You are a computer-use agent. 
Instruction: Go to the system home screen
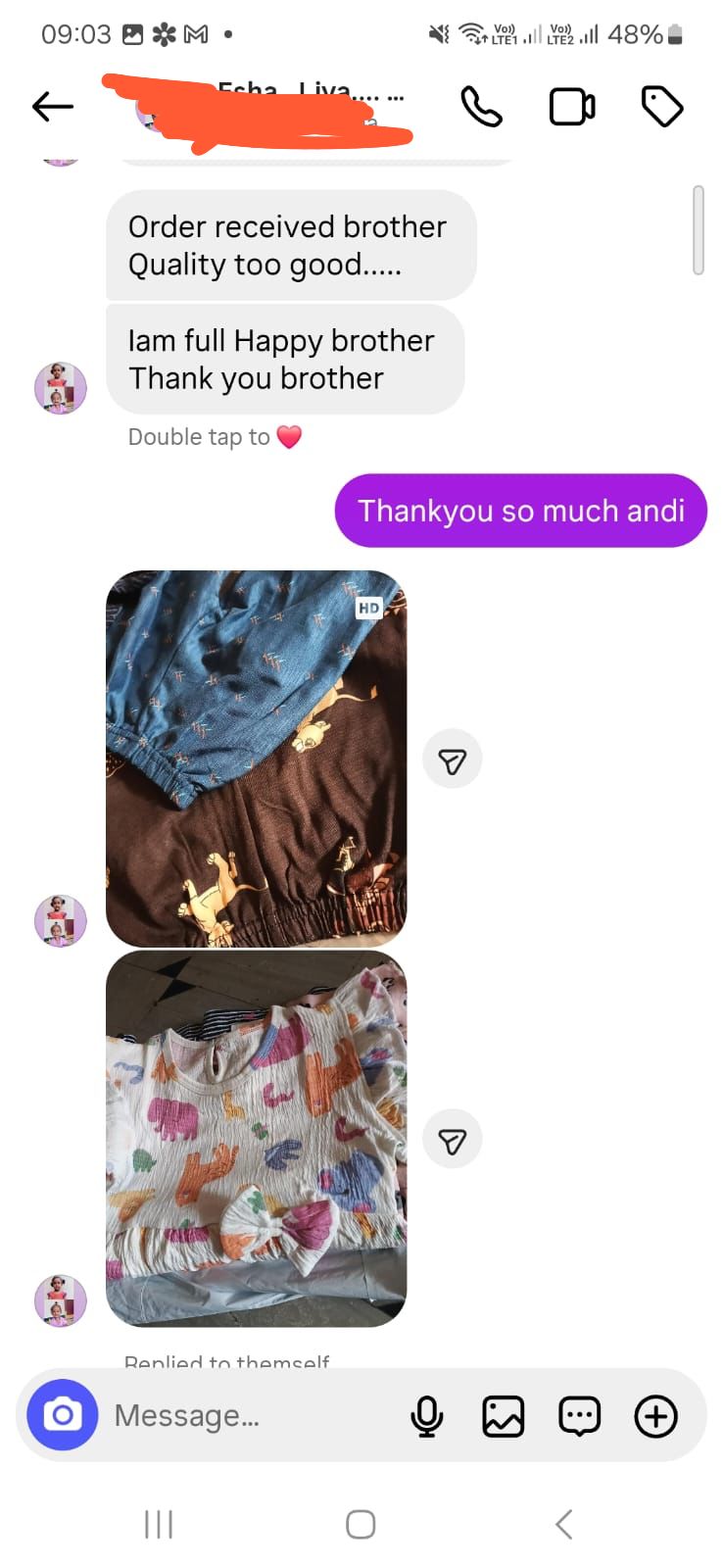coord(361,1524)
